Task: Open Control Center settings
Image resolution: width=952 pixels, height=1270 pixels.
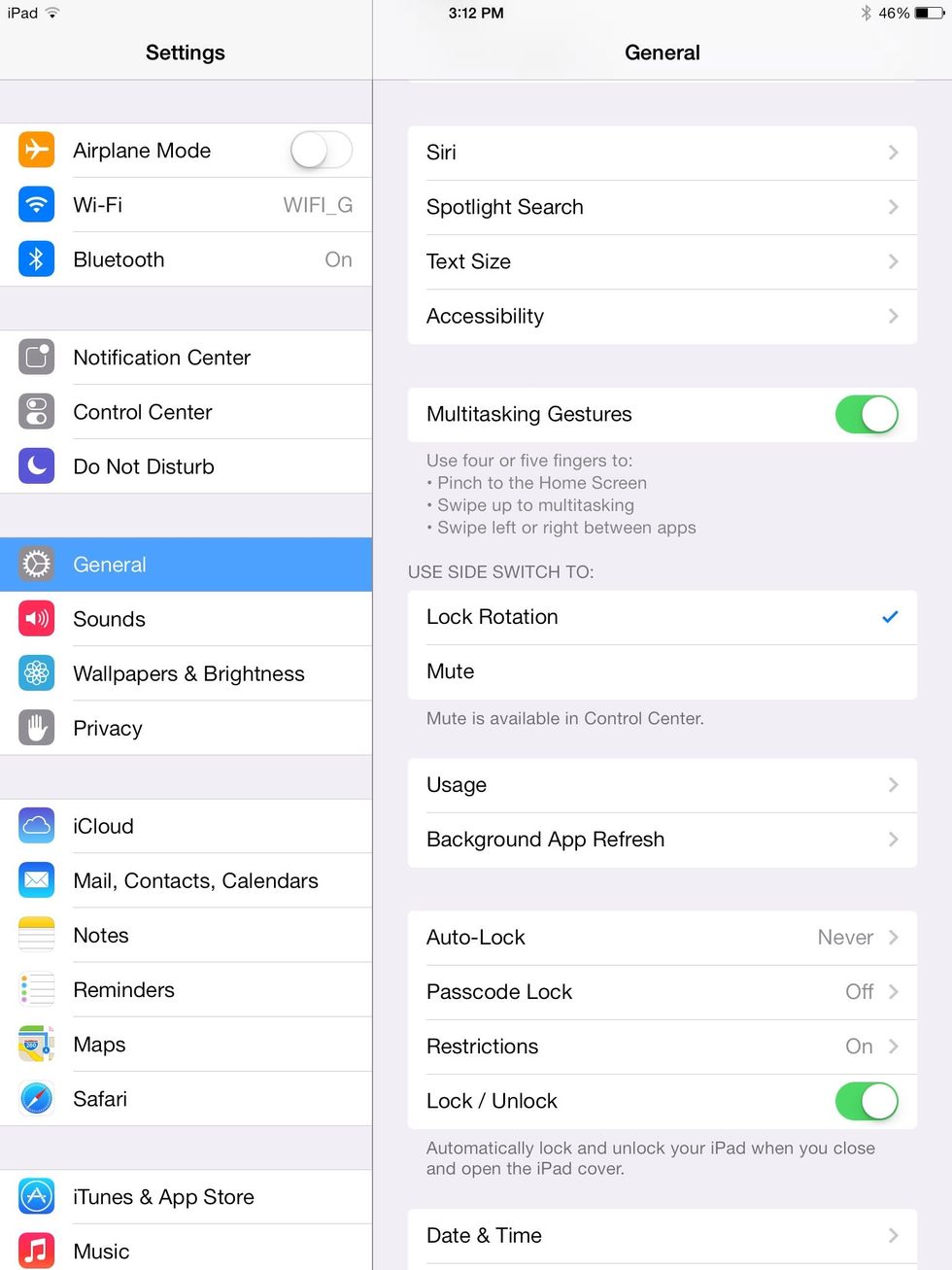Action: tap(186, 412)
